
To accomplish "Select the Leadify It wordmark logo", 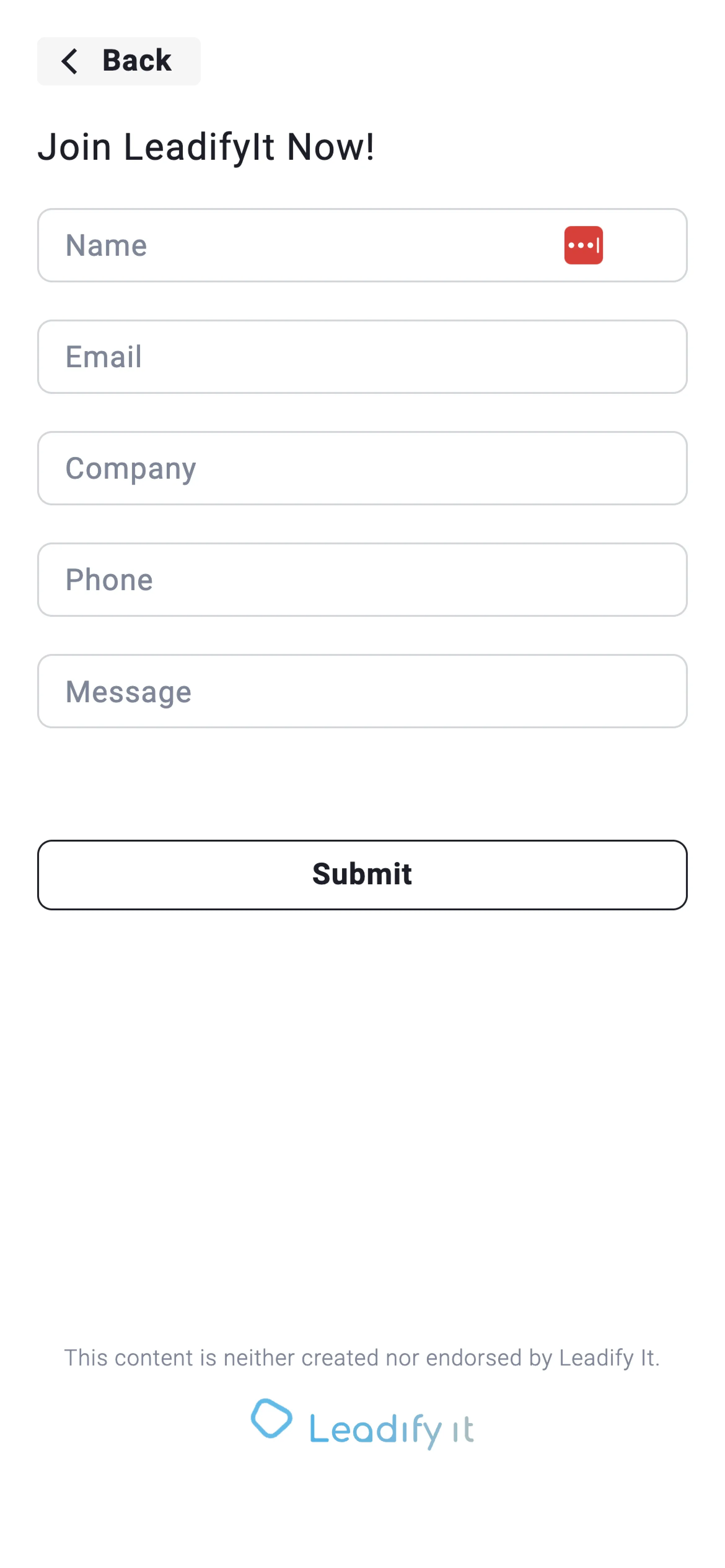I will point(392,1427).
